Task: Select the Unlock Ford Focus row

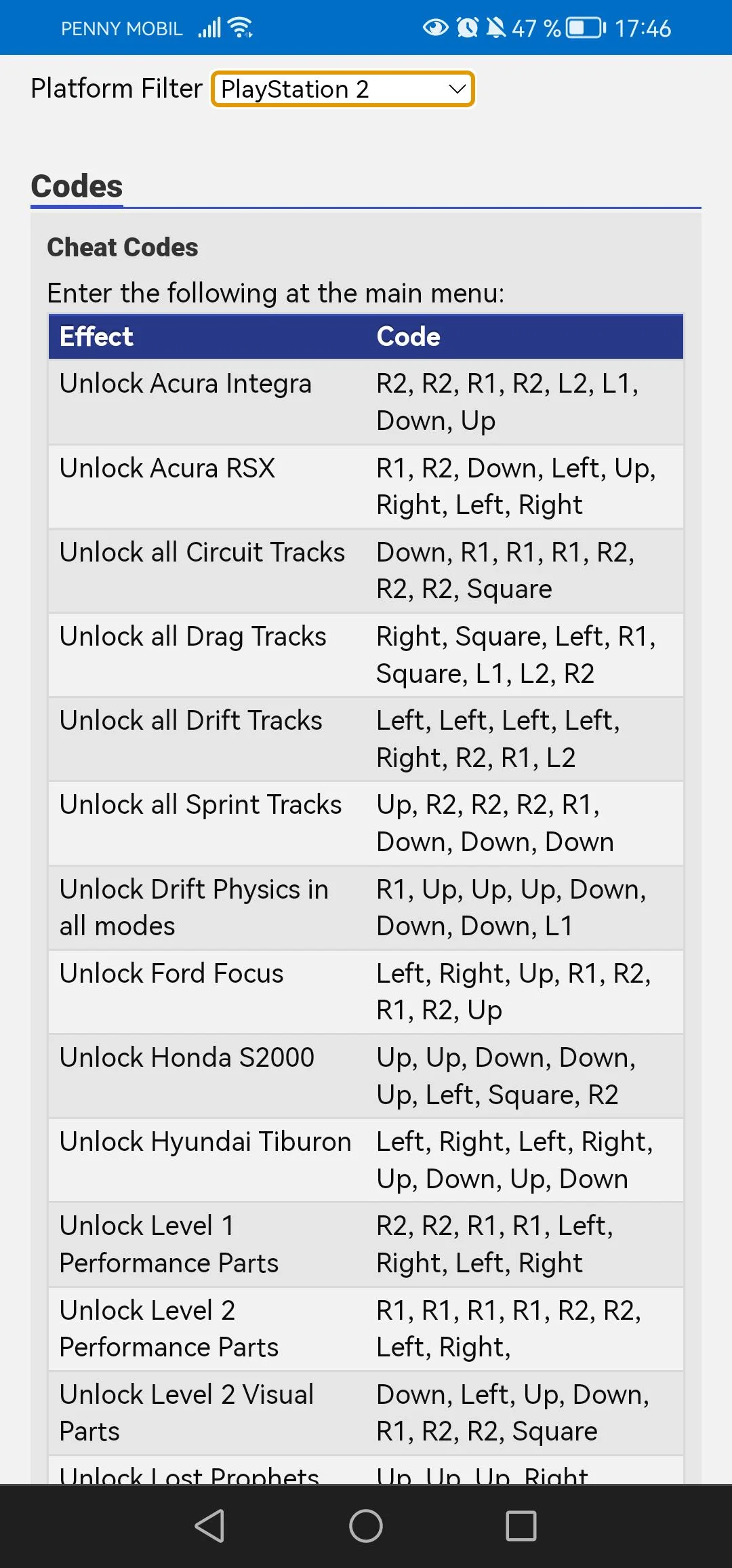Action: click(366, 990)
